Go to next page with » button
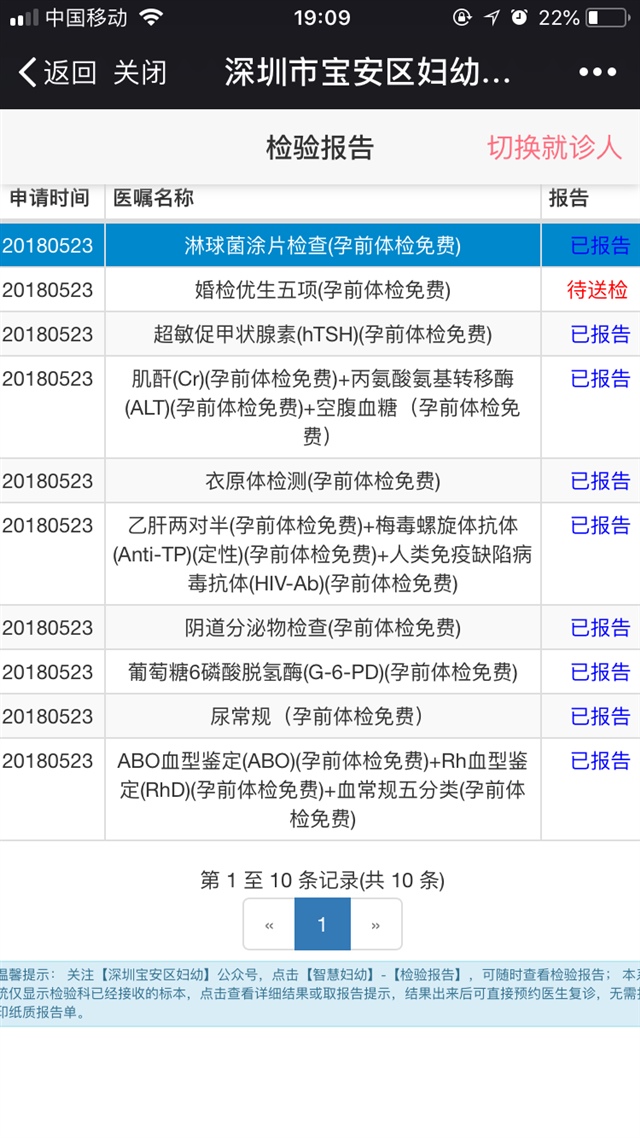Image resolution: width=640 pixels, height=1138 pixels. [376, 925]
